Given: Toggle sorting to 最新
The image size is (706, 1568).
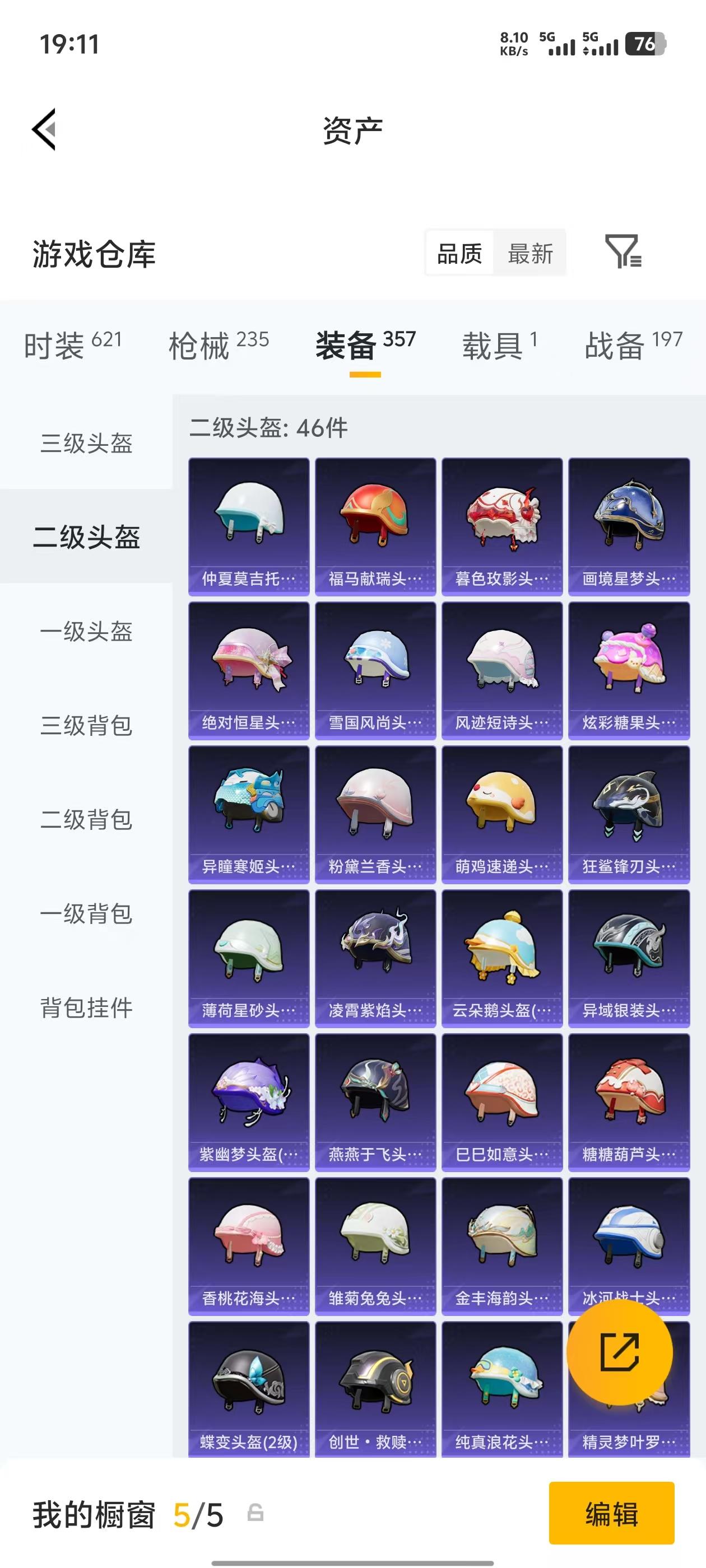Looking at the screenshot, I should (531, 253).
